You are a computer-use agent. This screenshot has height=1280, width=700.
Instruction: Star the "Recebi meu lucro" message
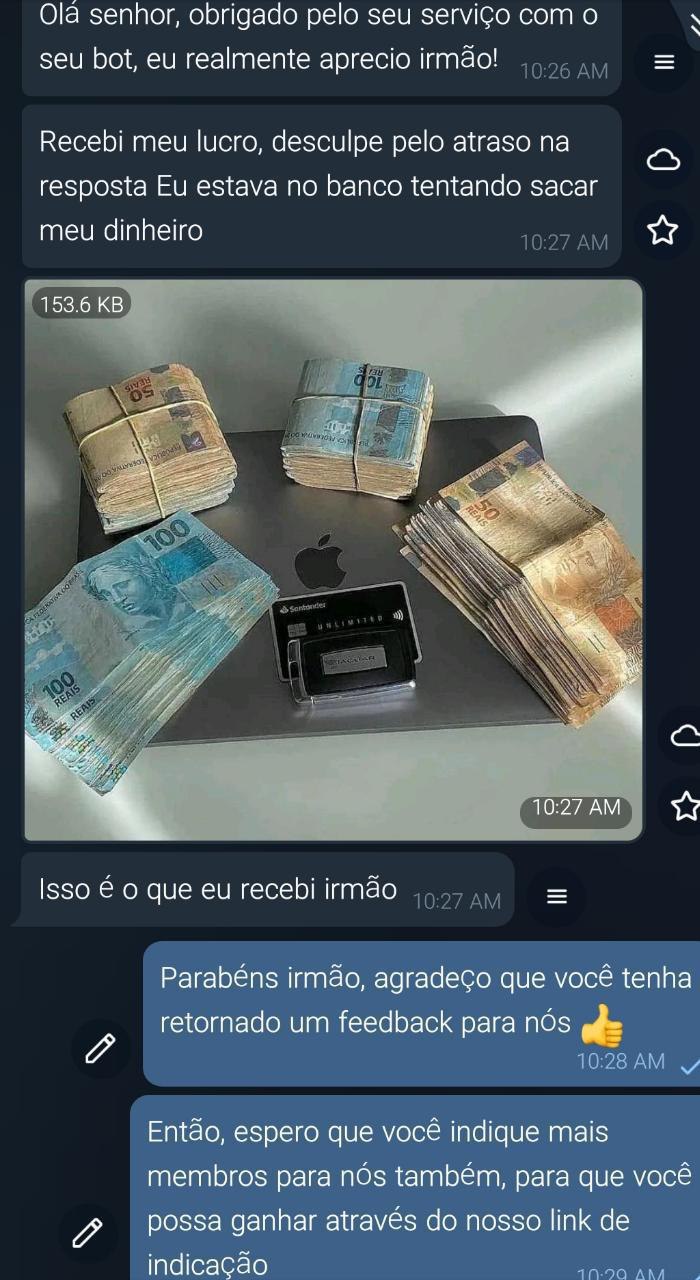[x=663, y=232]
